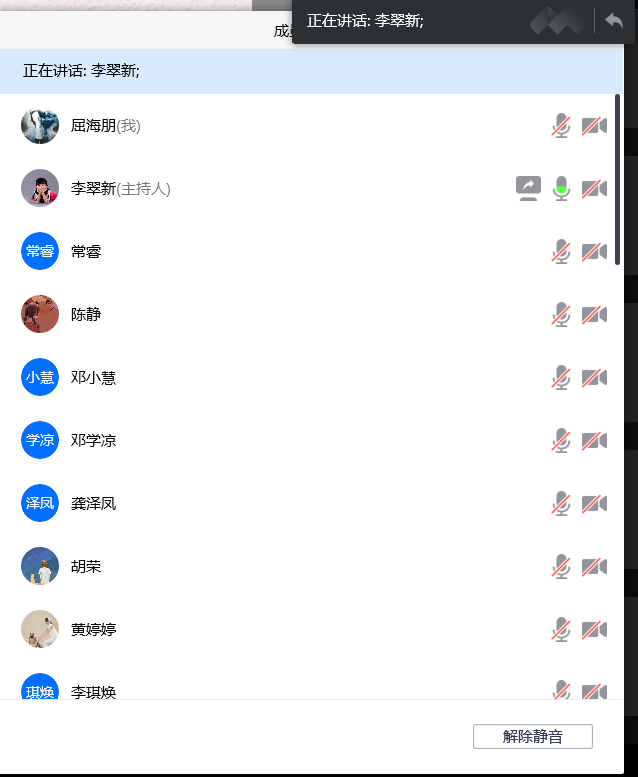Tap the return arrow in the speaking bar
This screenshot has width=638, height=777.
tap(614, 21)
